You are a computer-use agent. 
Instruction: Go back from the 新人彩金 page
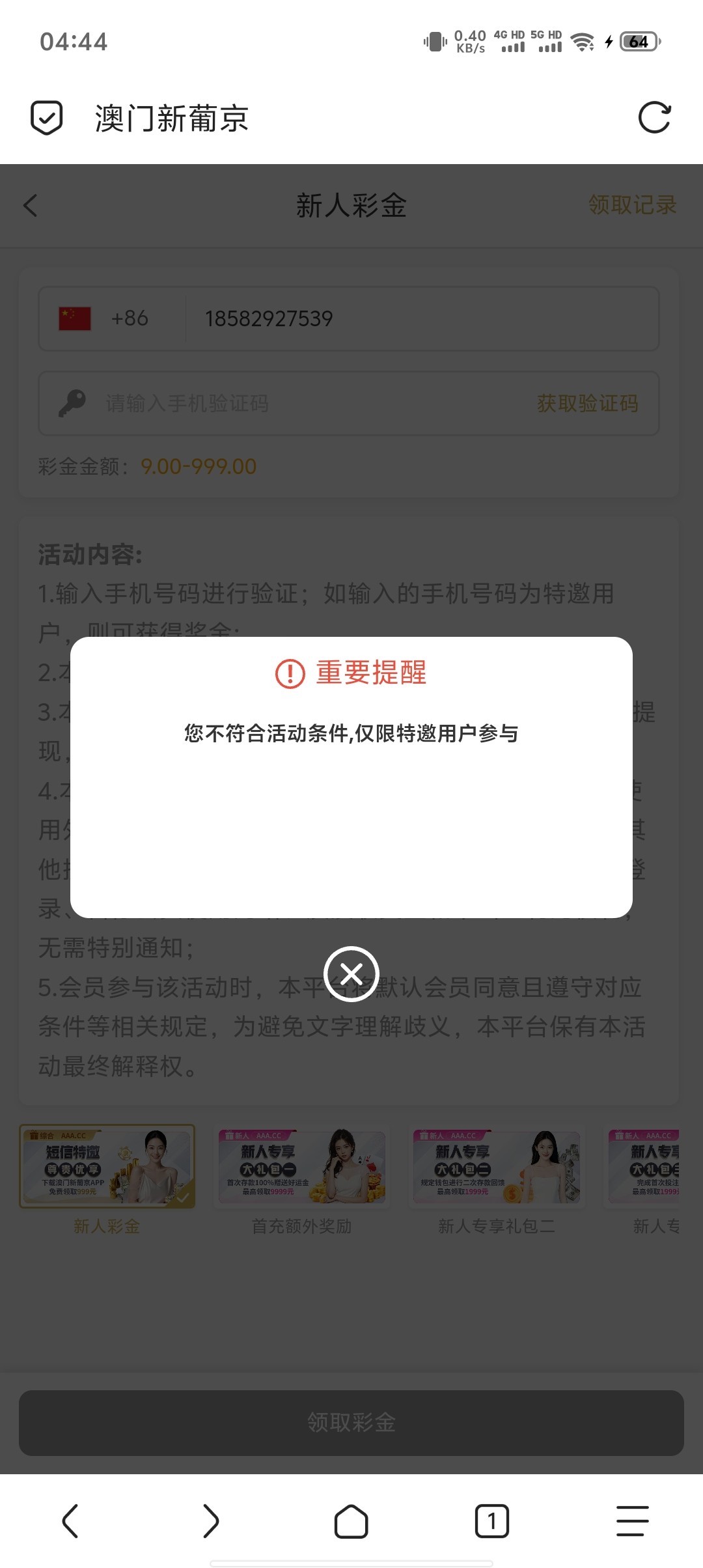click(31, 206)
